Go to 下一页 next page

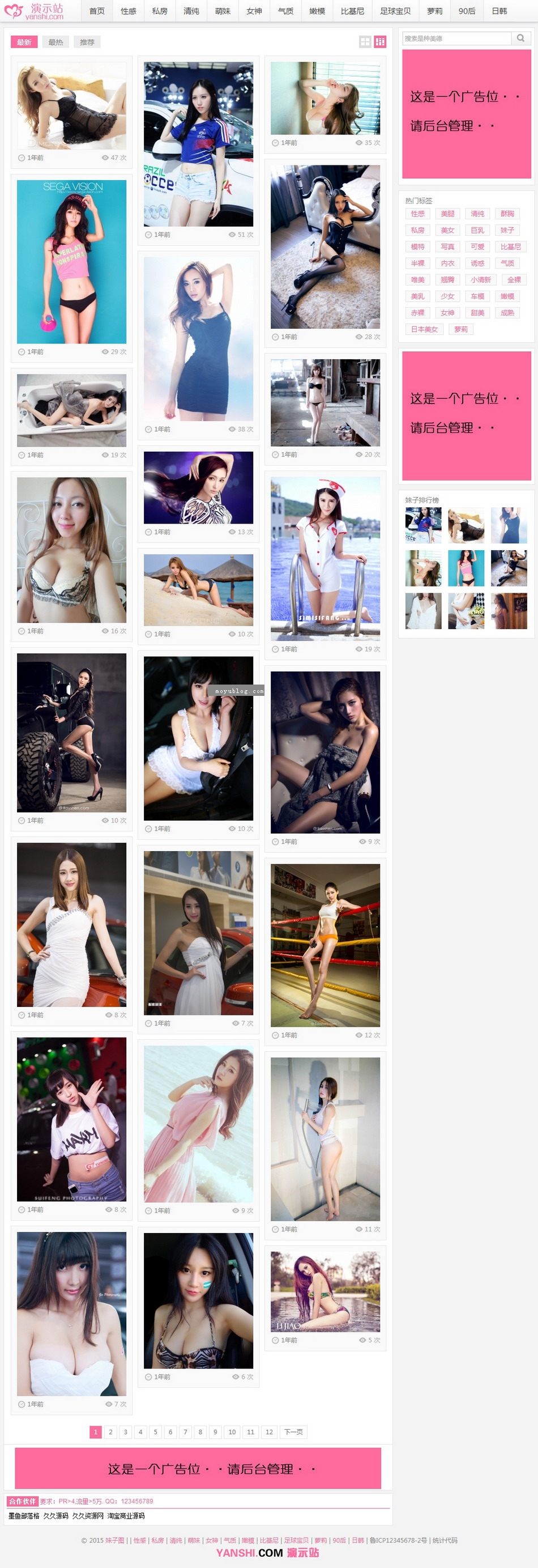293,1431
